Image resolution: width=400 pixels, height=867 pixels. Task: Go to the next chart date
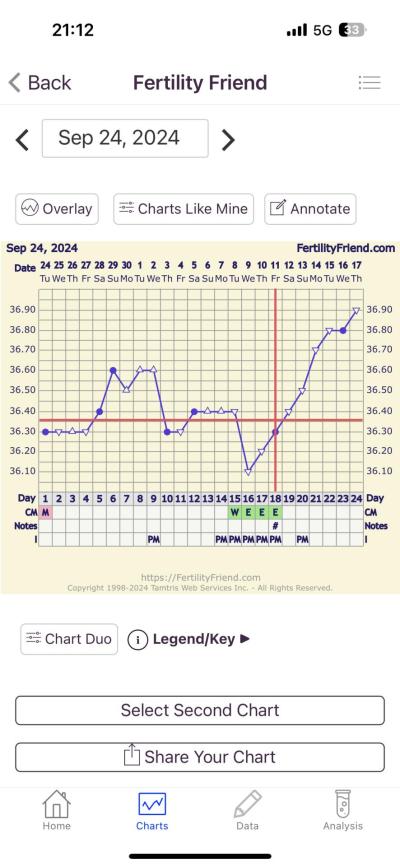point(228,140)
